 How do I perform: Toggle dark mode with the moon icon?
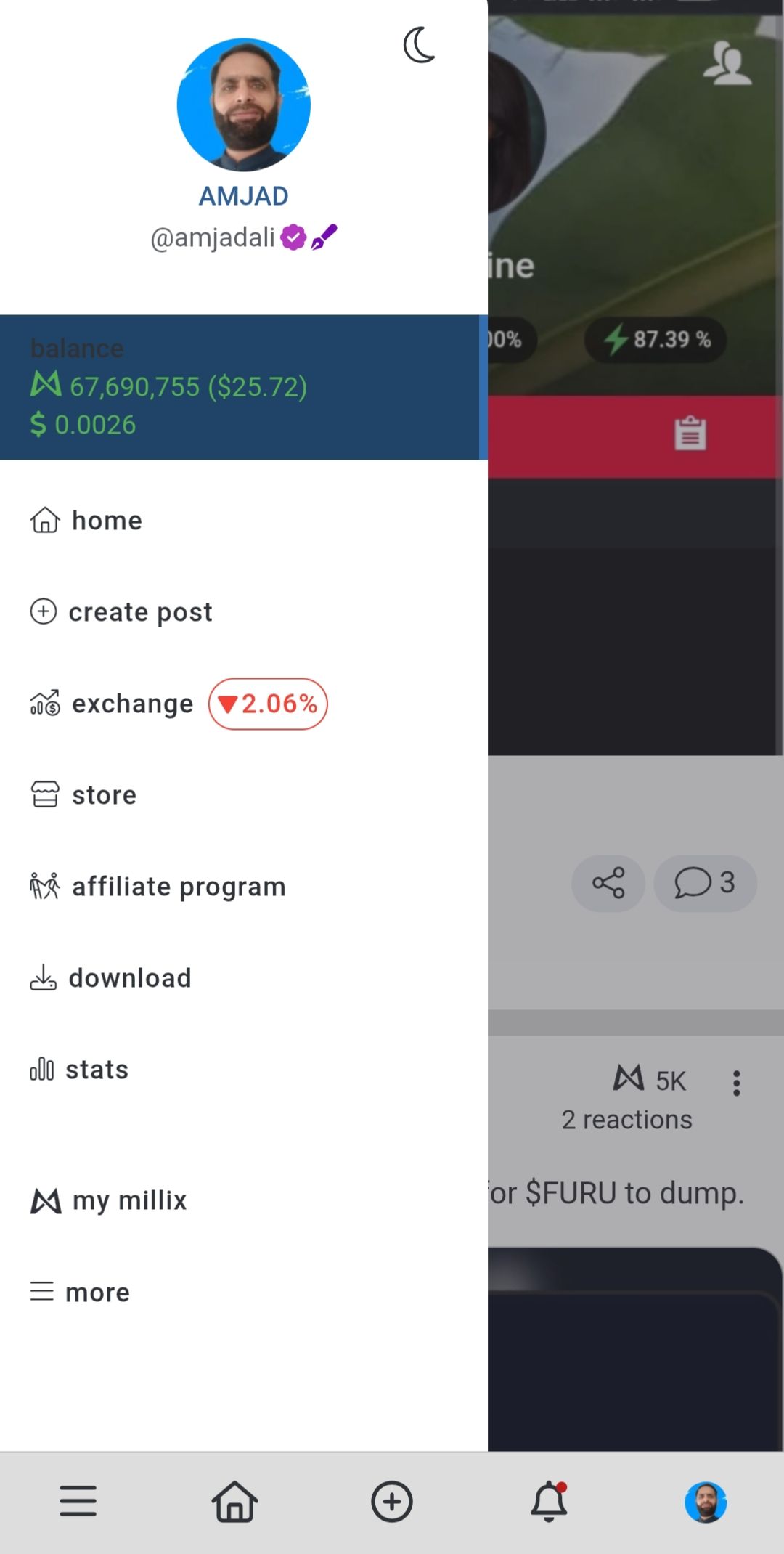click(x=420, y=45)
